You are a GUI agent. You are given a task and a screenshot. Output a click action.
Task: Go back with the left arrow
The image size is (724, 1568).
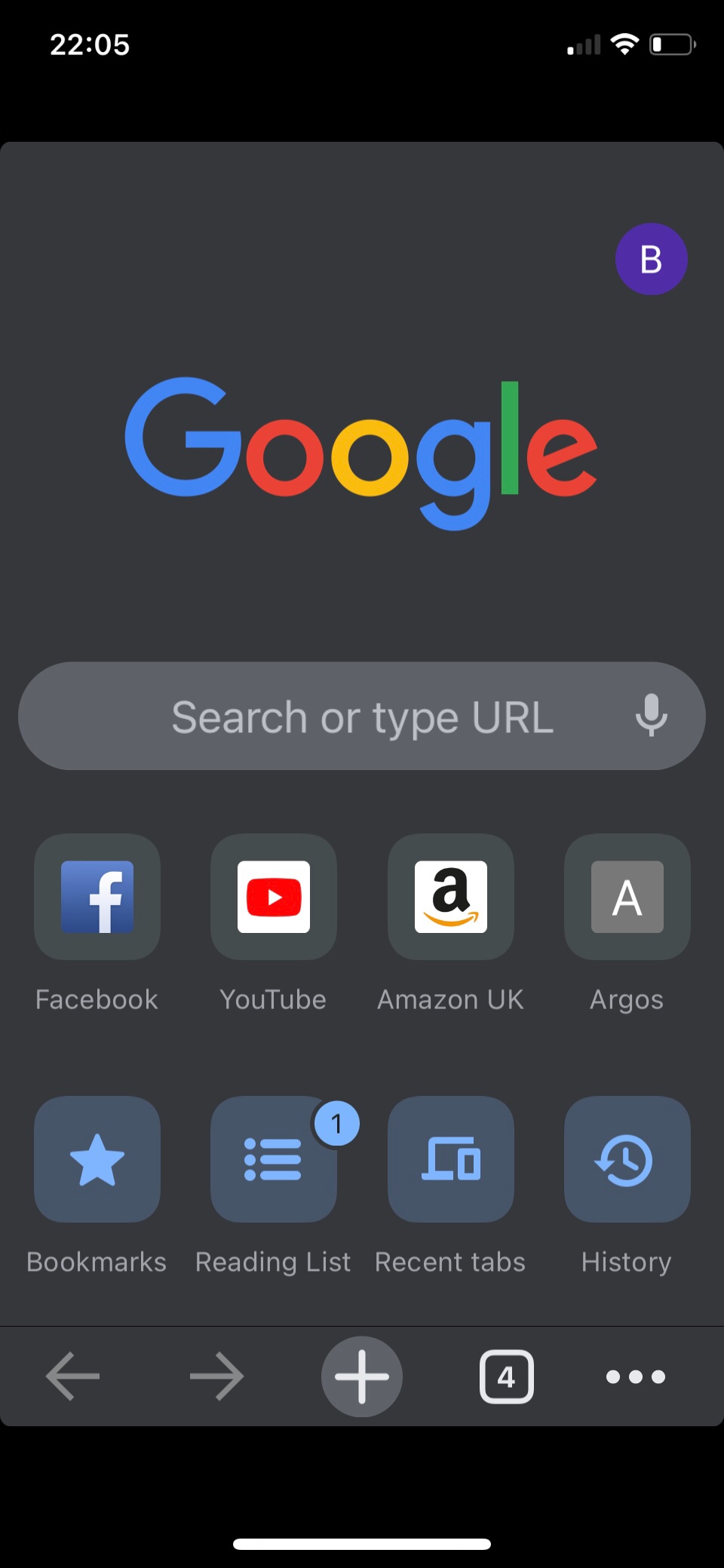[x=72, y=1376]
